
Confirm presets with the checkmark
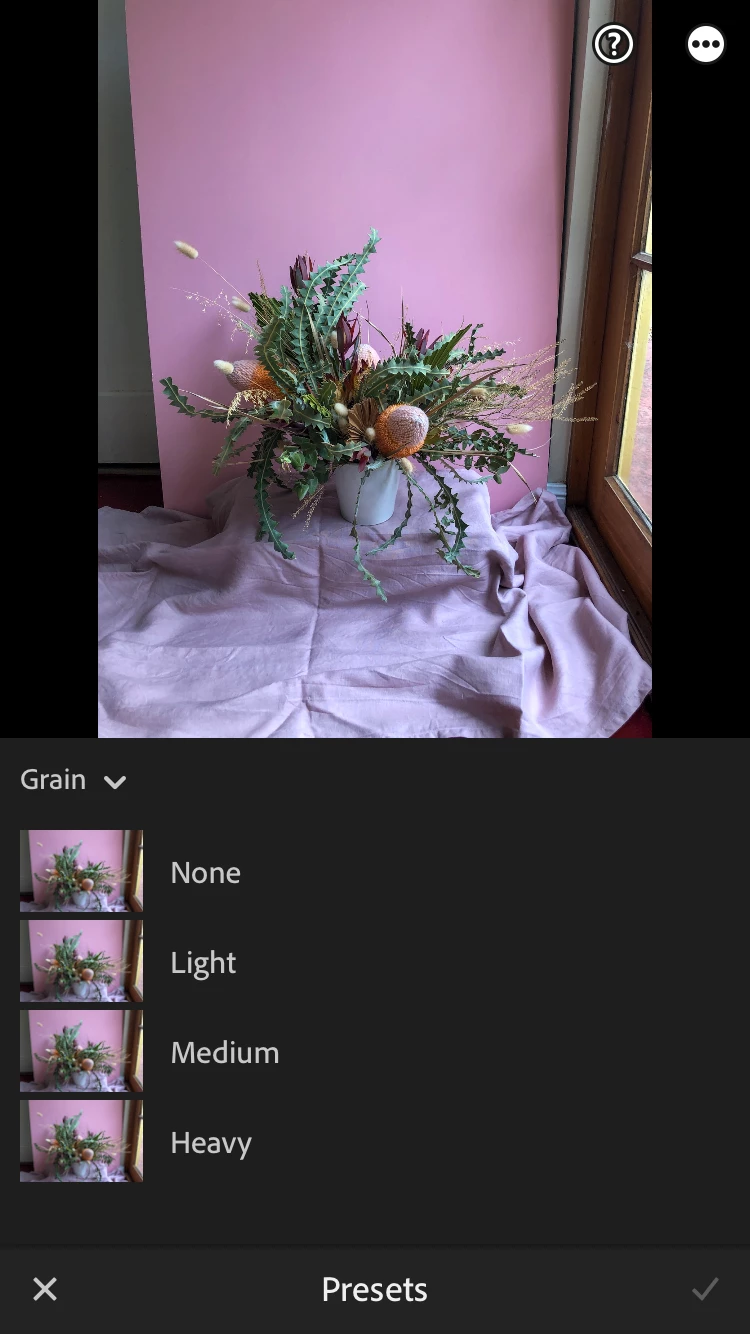(x=705, y=1290)
